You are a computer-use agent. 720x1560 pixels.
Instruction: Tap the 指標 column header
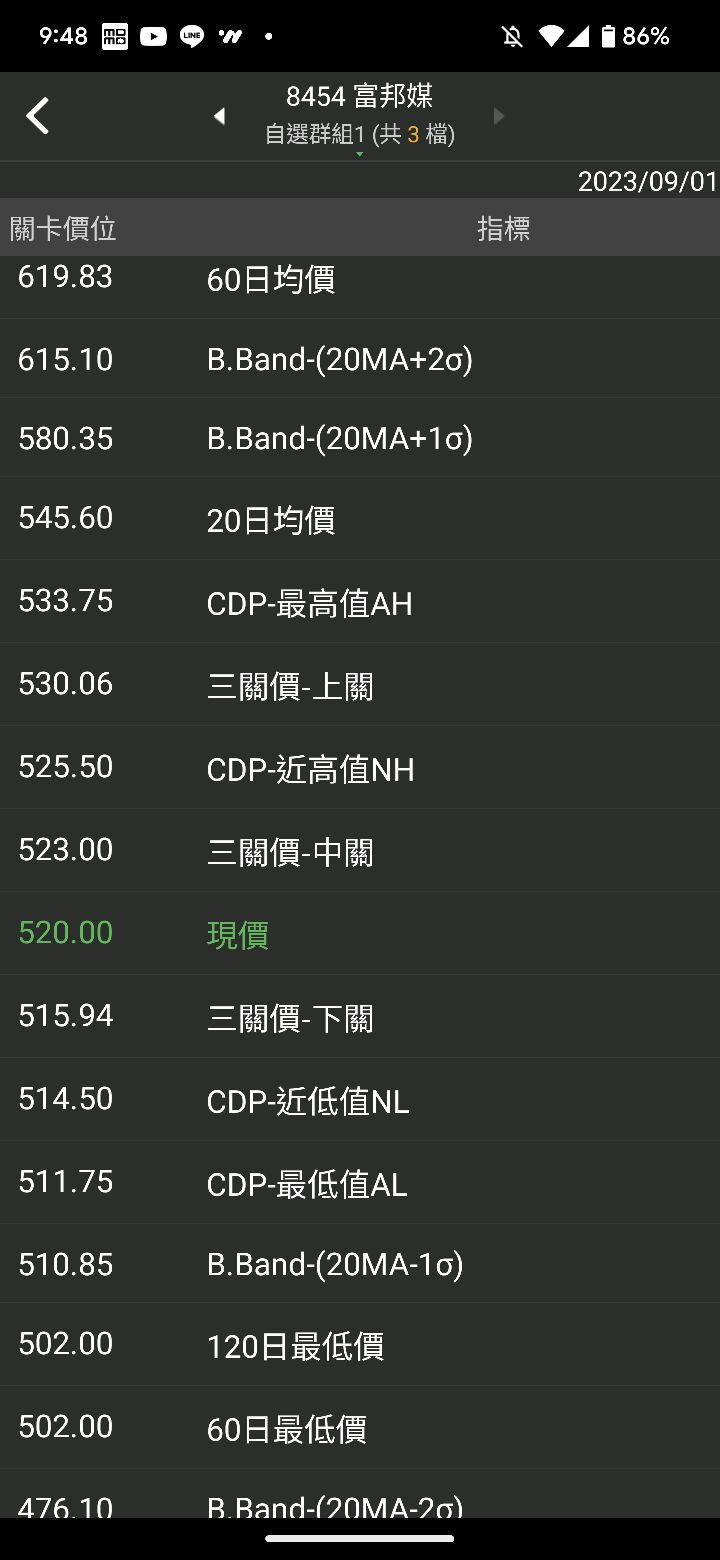(505, 228)
